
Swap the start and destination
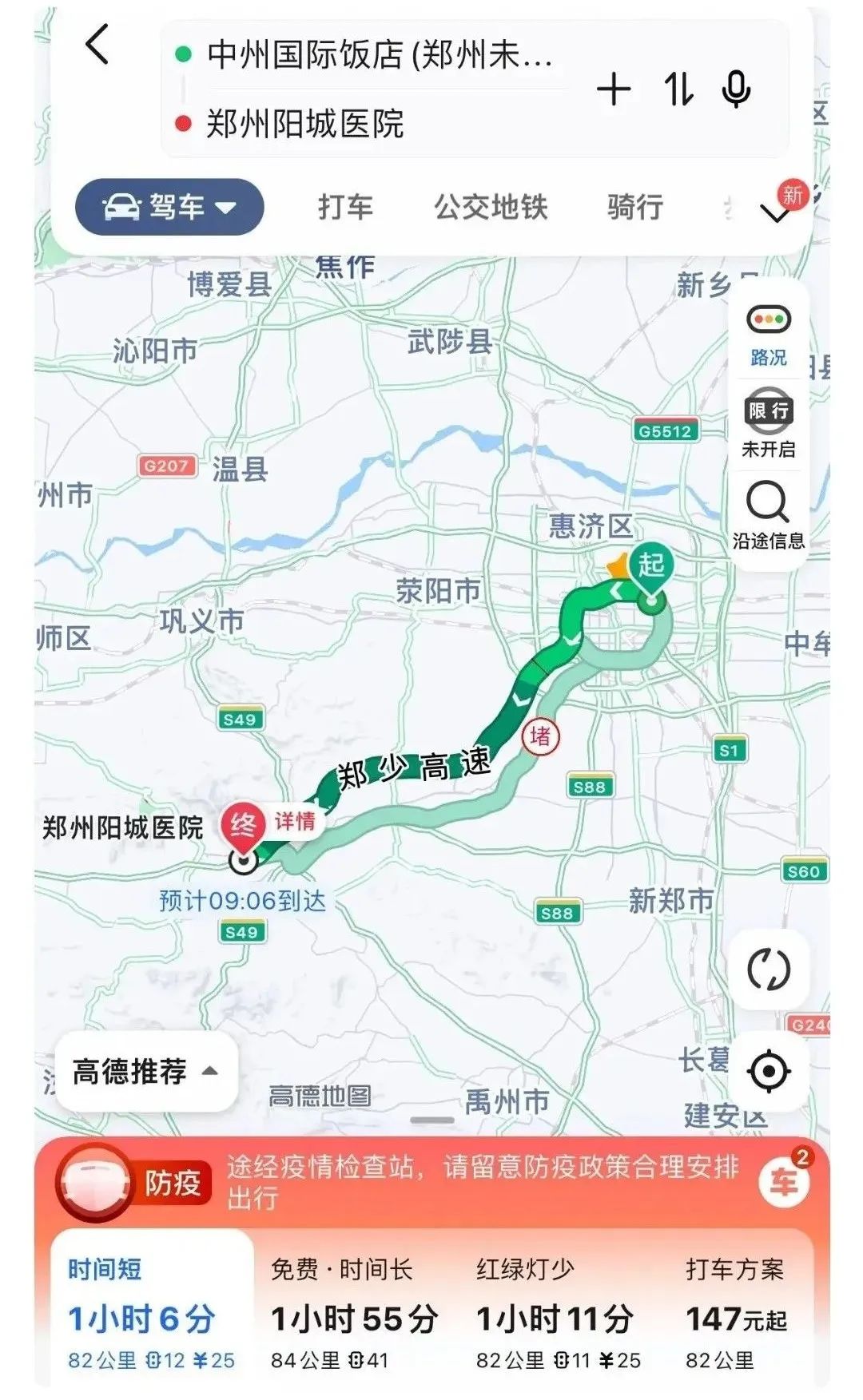pyautogui.click(x=678, y=89)
